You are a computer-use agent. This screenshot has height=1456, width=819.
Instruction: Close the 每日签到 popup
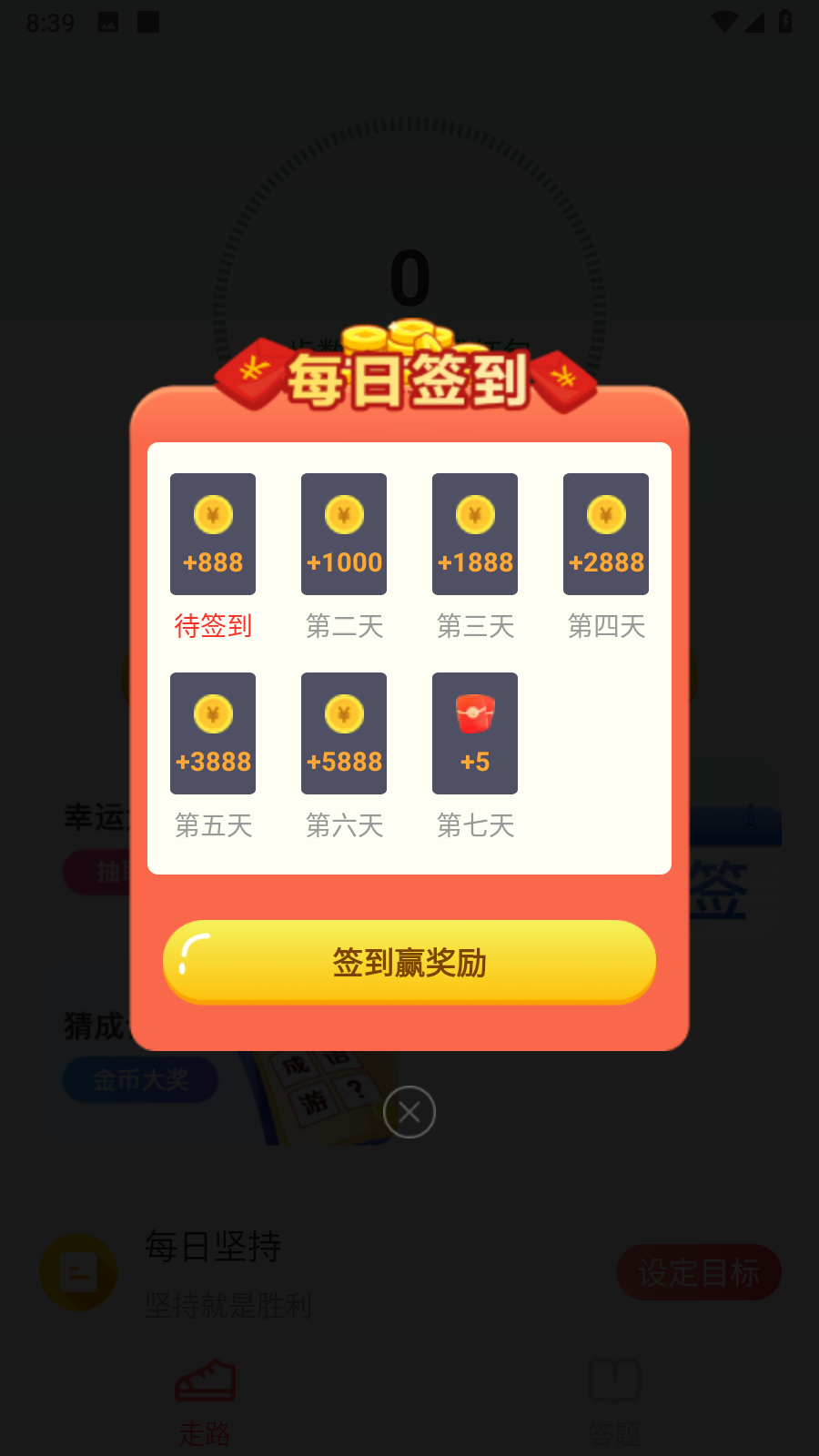click(x=409, y=1112)
